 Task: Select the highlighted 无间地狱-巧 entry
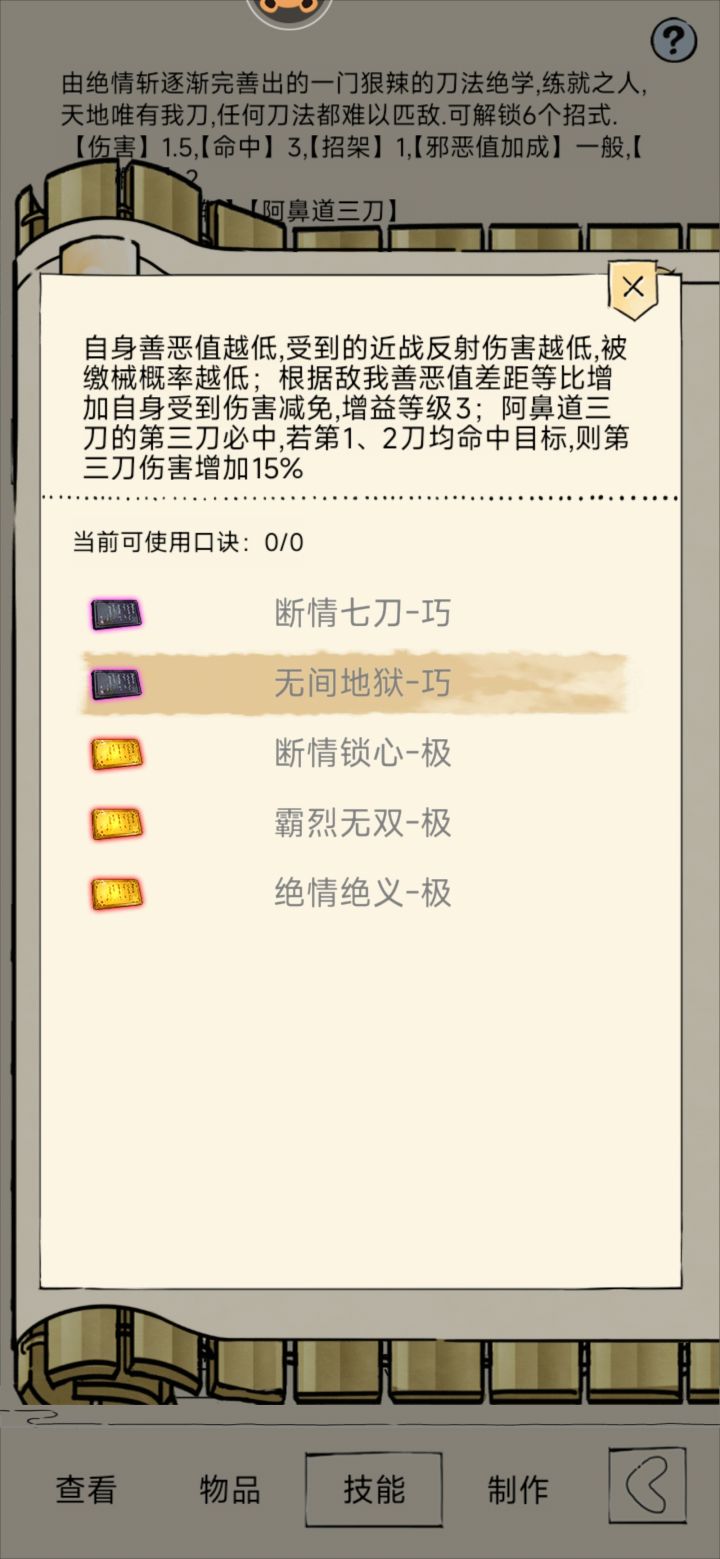pyautogui.click(x=363, y=683)
